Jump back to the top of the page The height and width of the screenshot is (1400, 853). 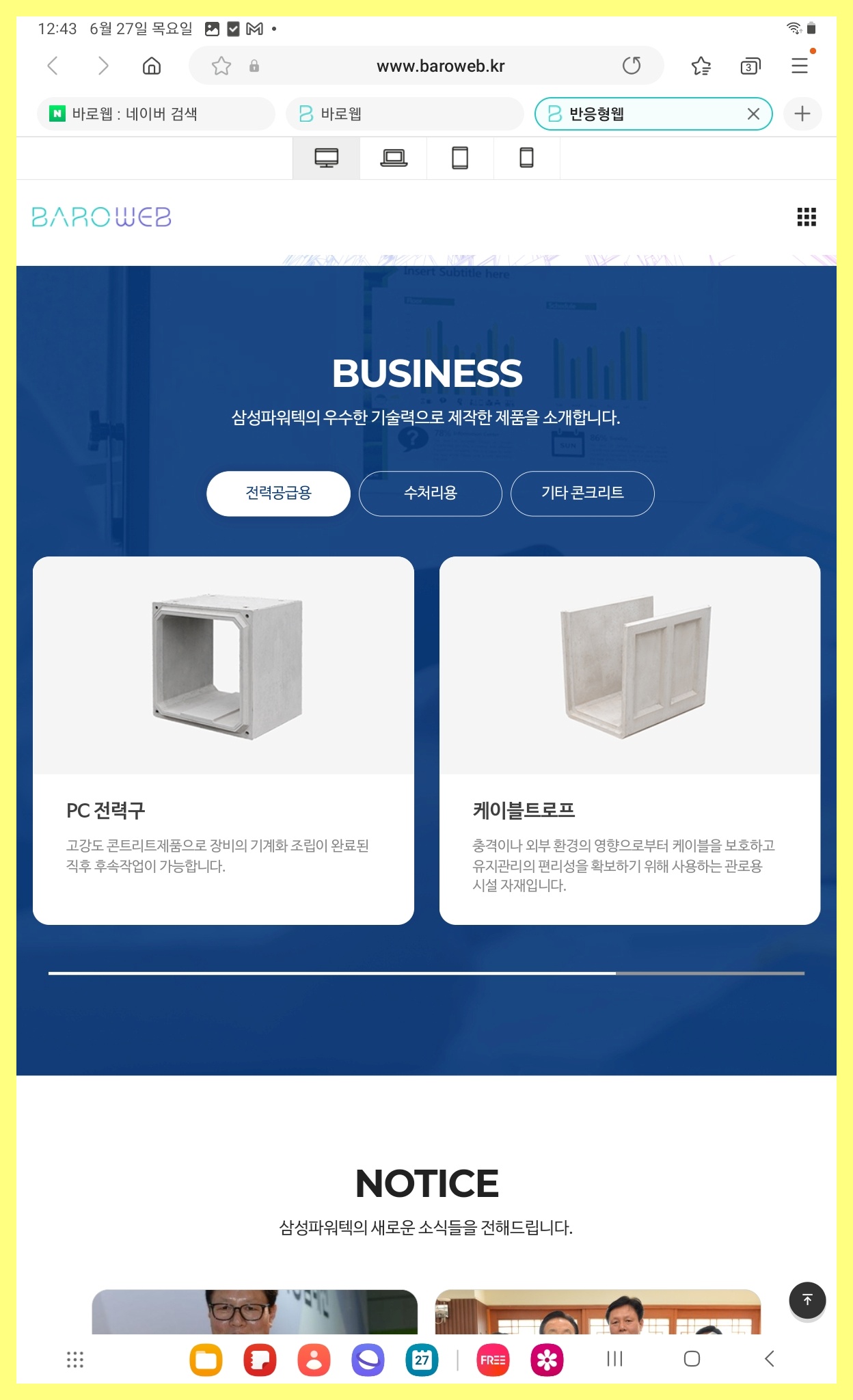807,1300
